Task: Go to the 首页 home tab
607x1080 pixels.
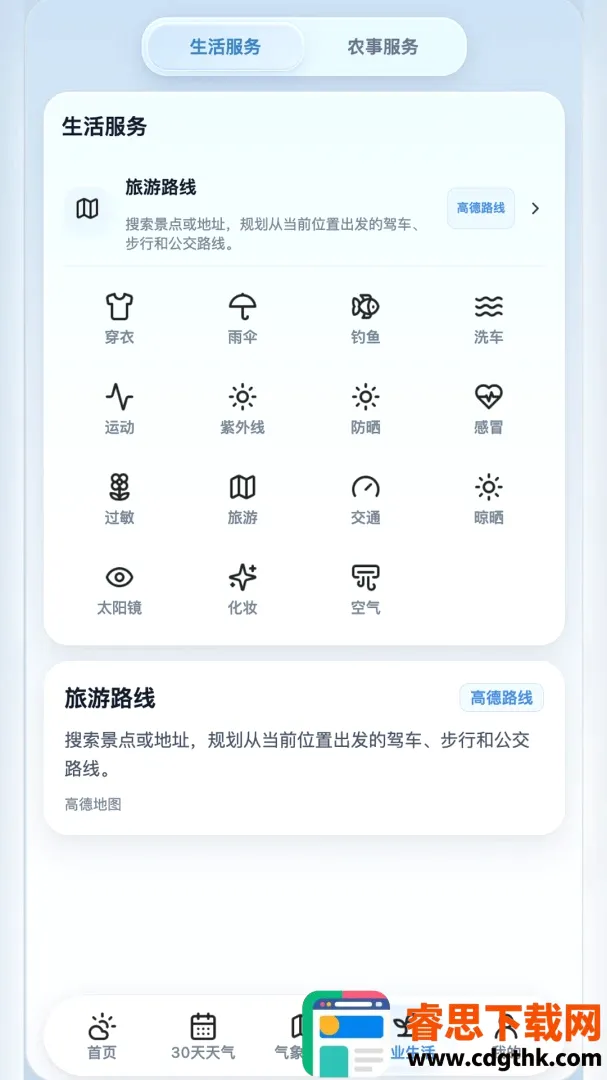Action: pyautogui.click(x=102, y=1036)
